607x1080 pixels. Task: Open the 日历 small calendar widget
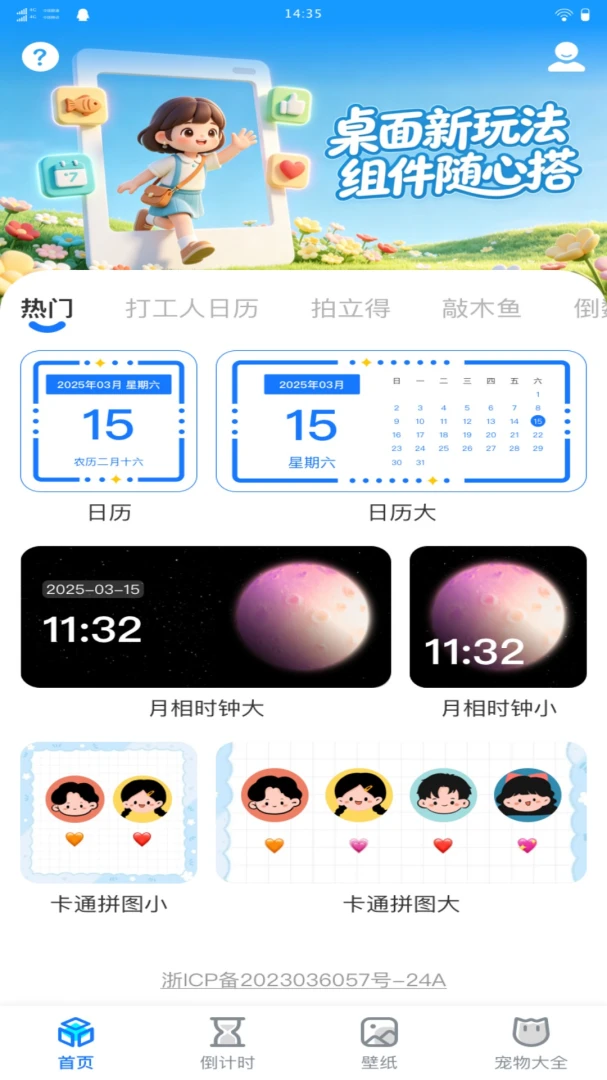pos(109,421)
